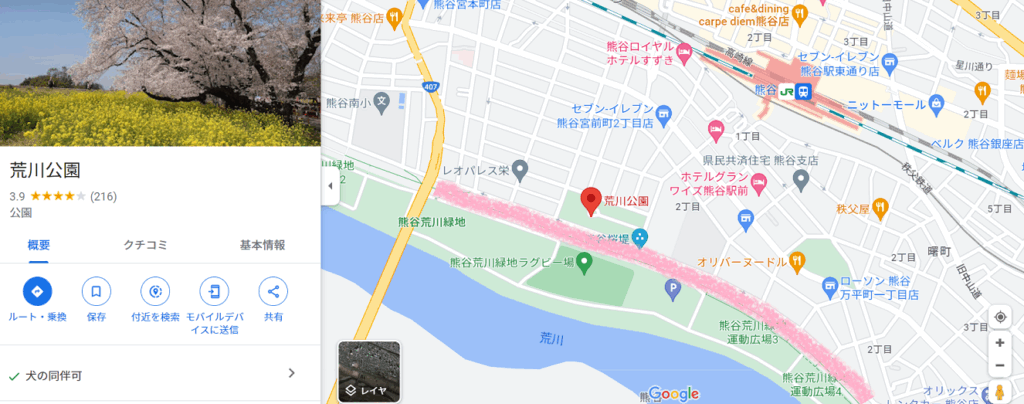Open the 基本情報 tab

262,245
